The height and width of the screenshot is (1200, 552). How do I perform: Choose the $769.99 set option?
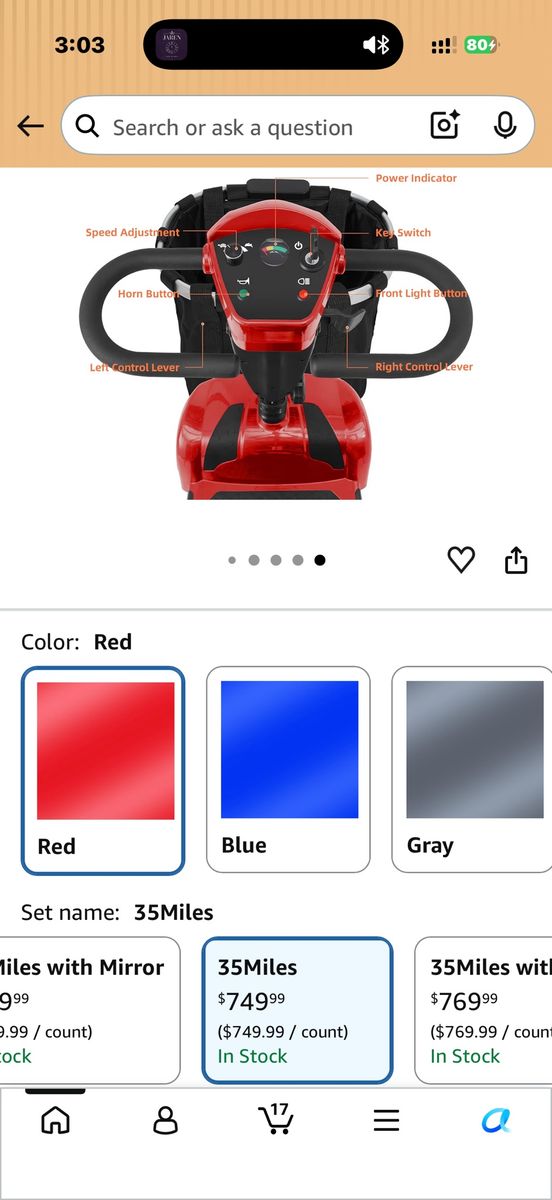coord(483,1010)
